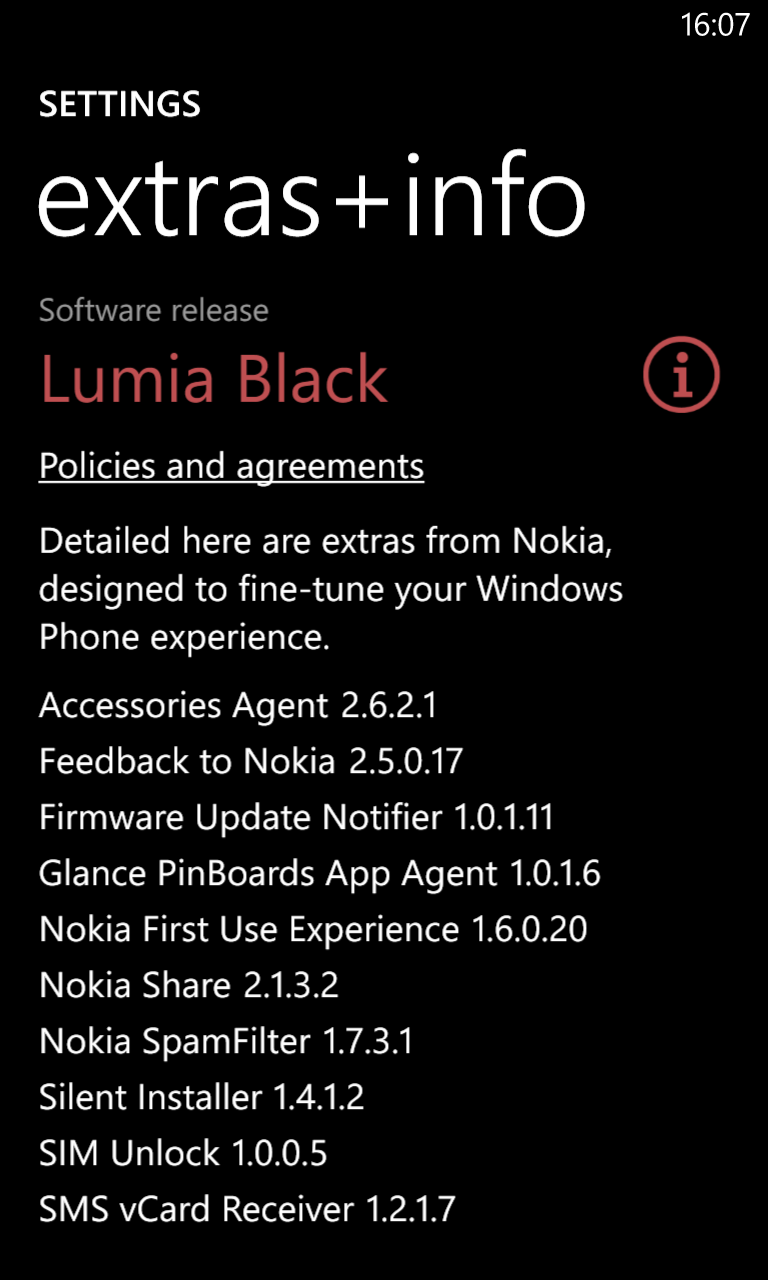Open the Lumia Black info icon
The height and width of the screenshot is (1280, 768).
click(x=681, y=375)
